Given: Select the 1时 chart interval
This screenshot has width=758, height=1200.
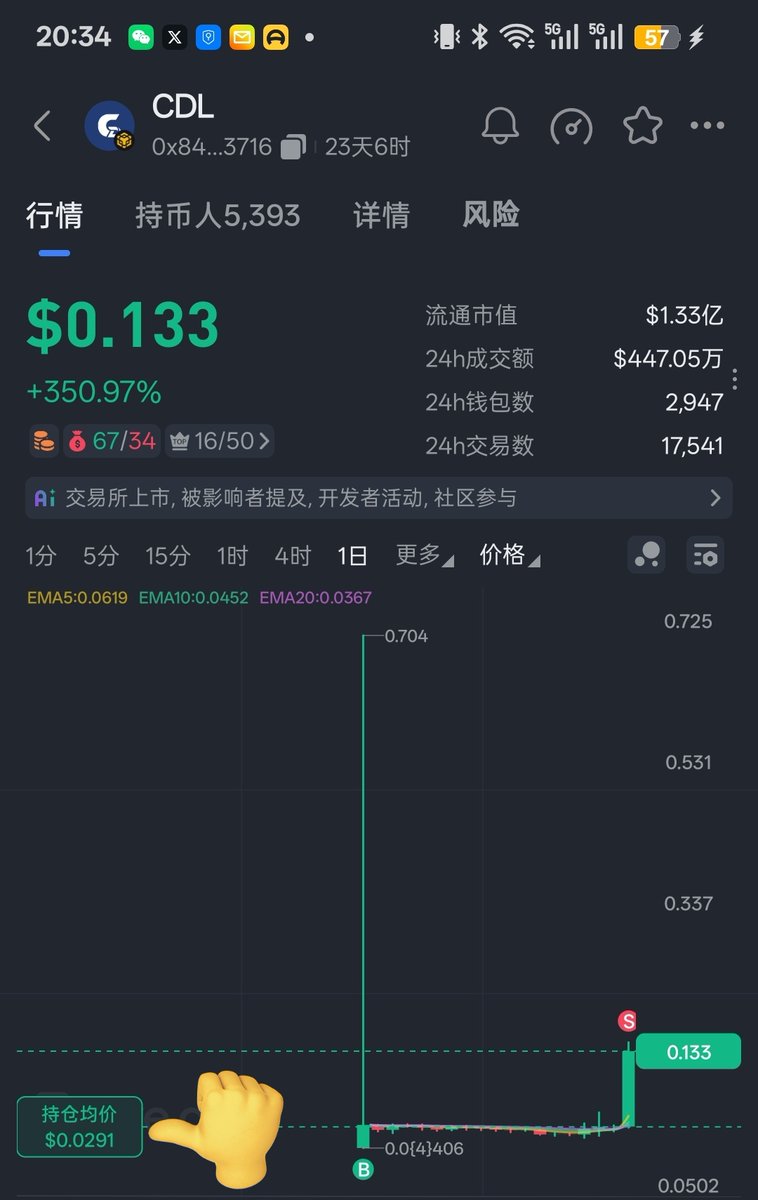Looking at the screenshot, I should (x=232, y=556).
